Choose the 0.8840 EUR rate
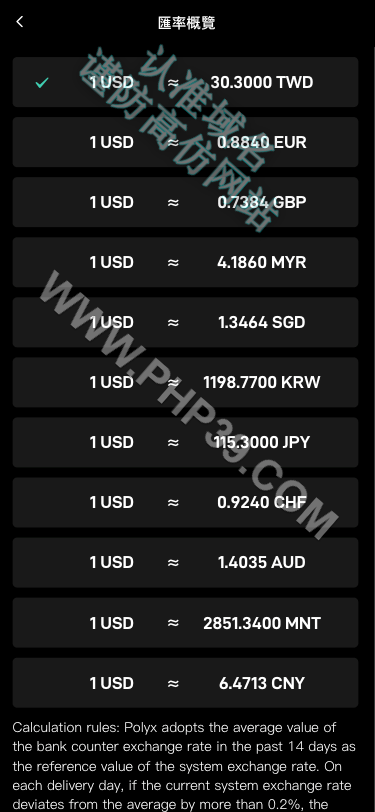The width and height of the screenshot is (375, 812). pyautogui.click(x=185, y=142)
